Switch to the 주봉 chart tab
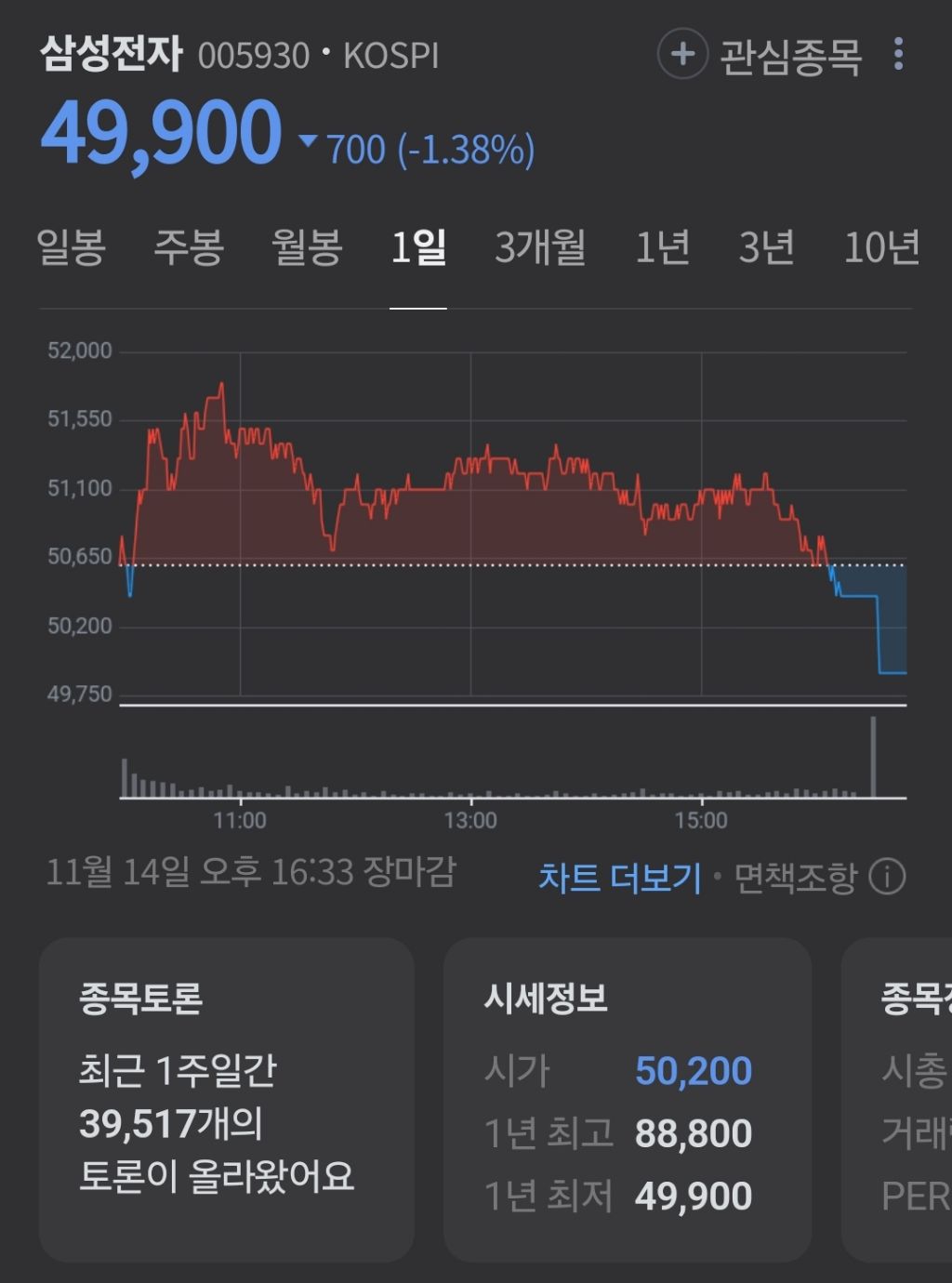 (189, 247)
